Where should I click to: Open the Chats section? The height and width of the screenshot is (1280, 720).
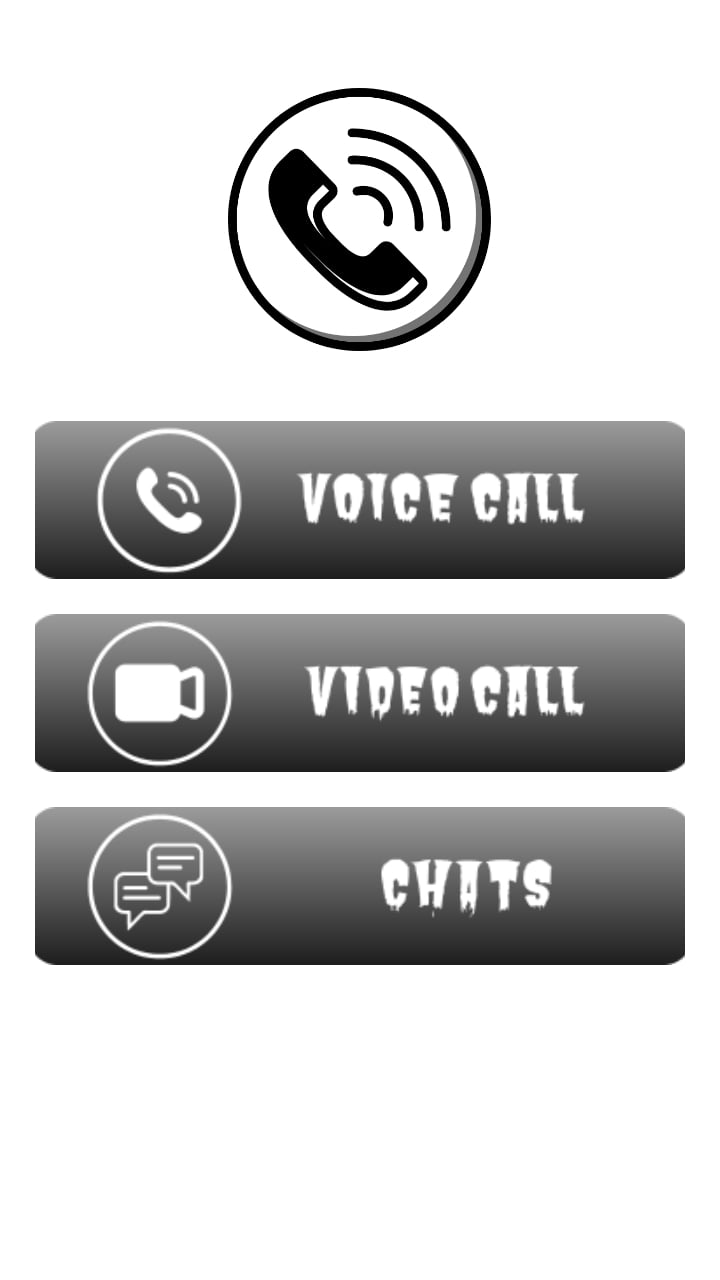pos(360,885)
